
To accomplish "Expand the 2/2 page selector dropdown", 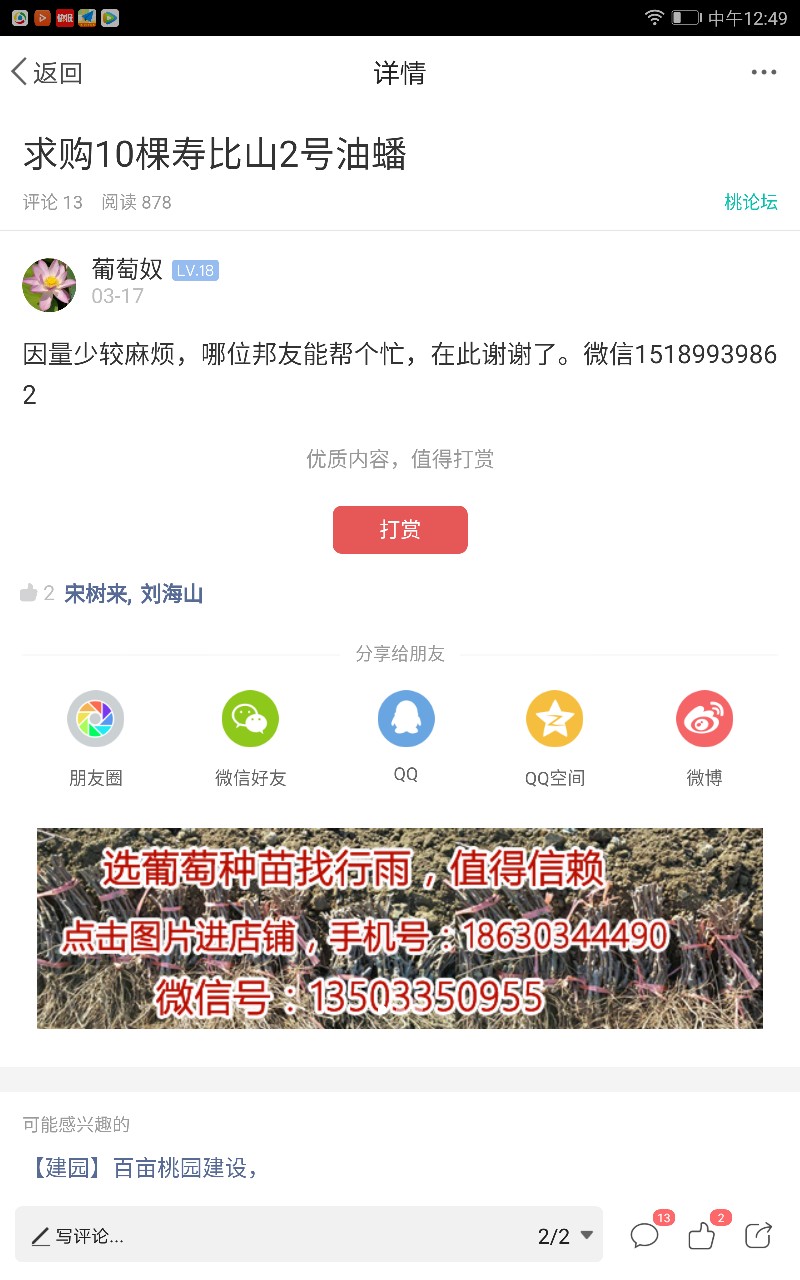I will click(566, 1236).
